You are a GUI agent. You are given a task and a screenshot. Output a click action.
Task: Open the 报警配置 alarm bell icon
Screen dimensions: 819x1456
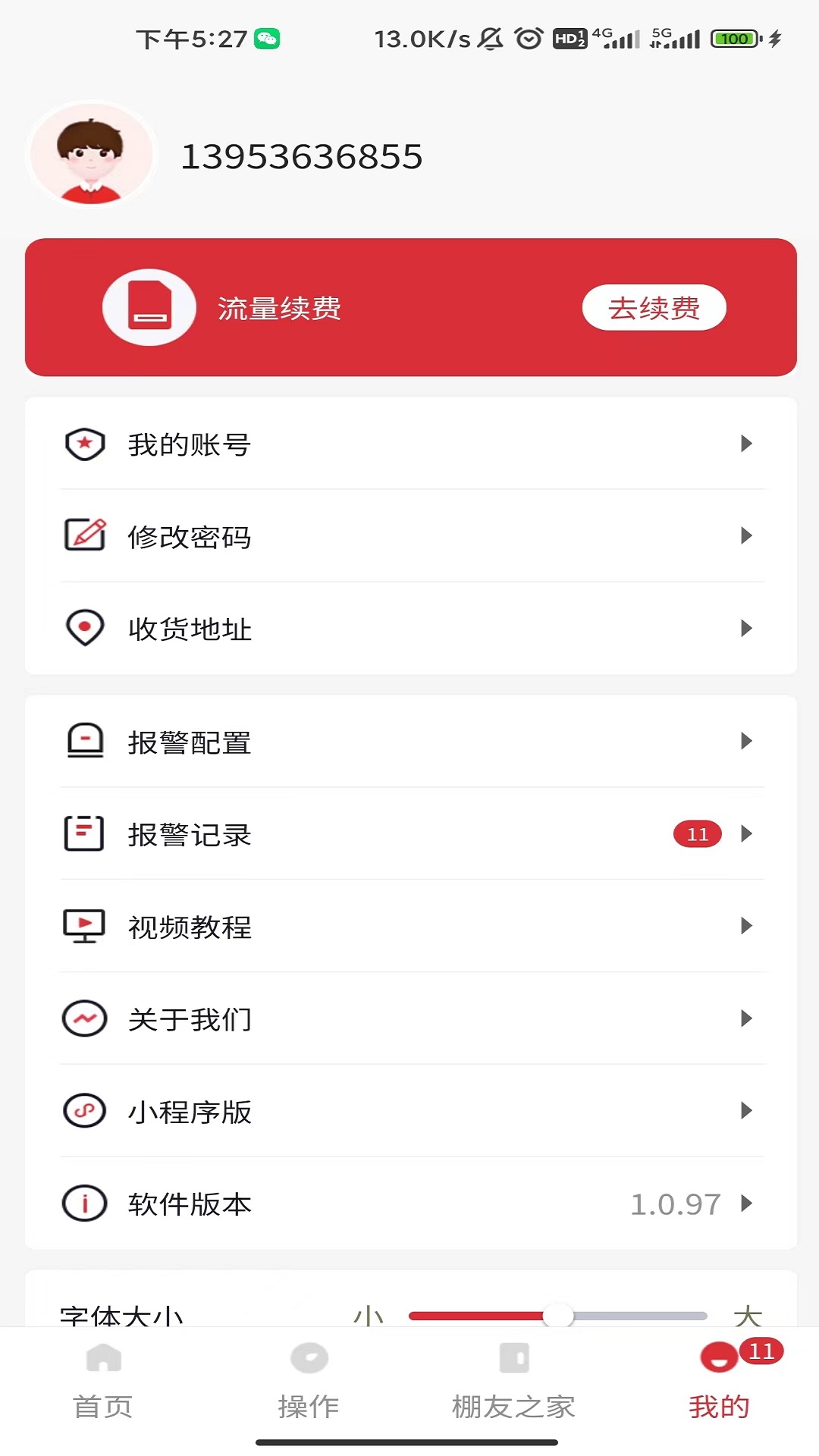(x=84, y=742)
